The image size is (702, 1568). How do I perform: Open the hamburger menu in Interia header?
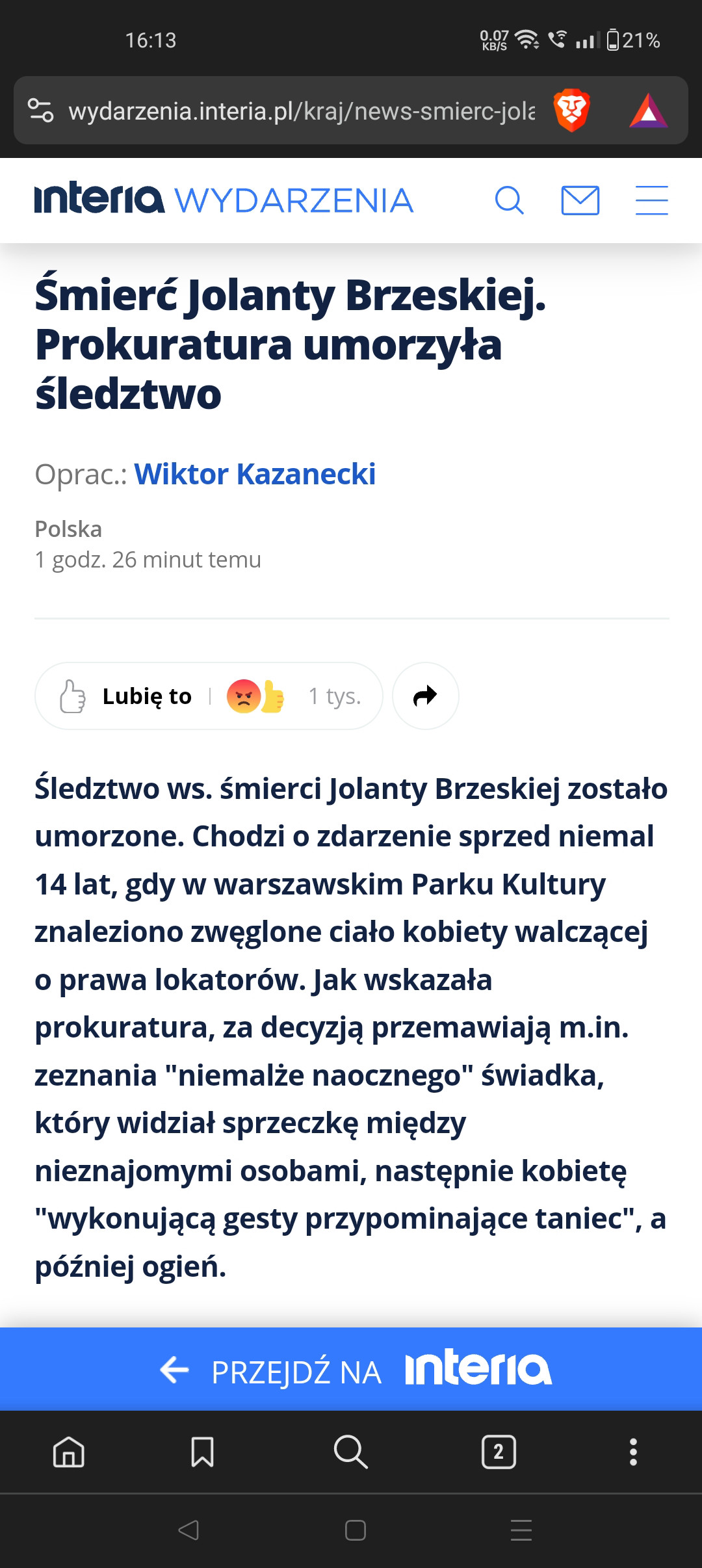651,200
